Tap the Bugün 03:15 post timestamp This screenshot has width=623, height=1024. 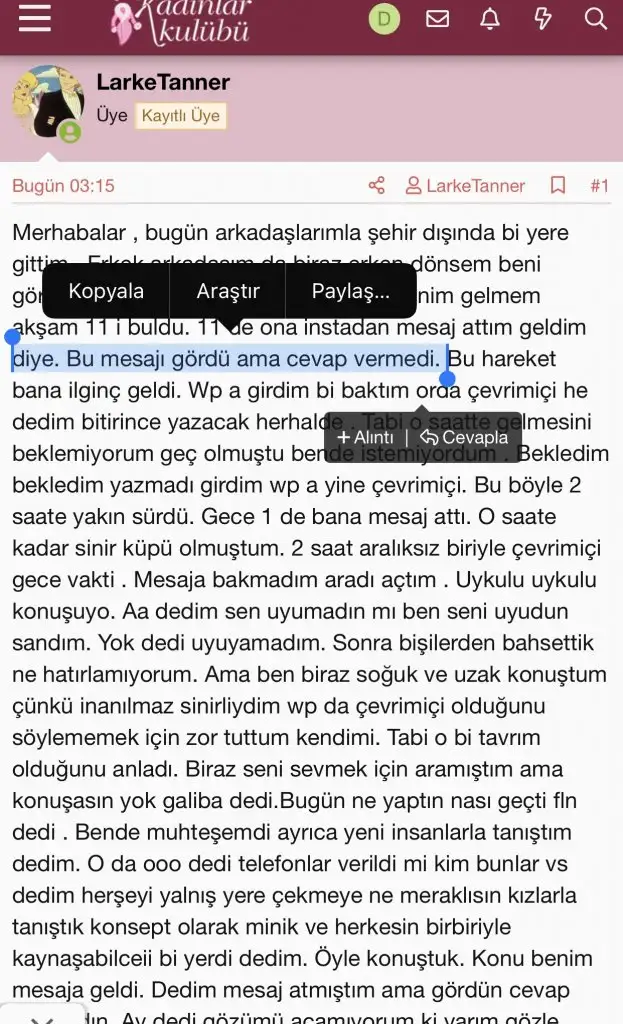click(x=63, y=185)
